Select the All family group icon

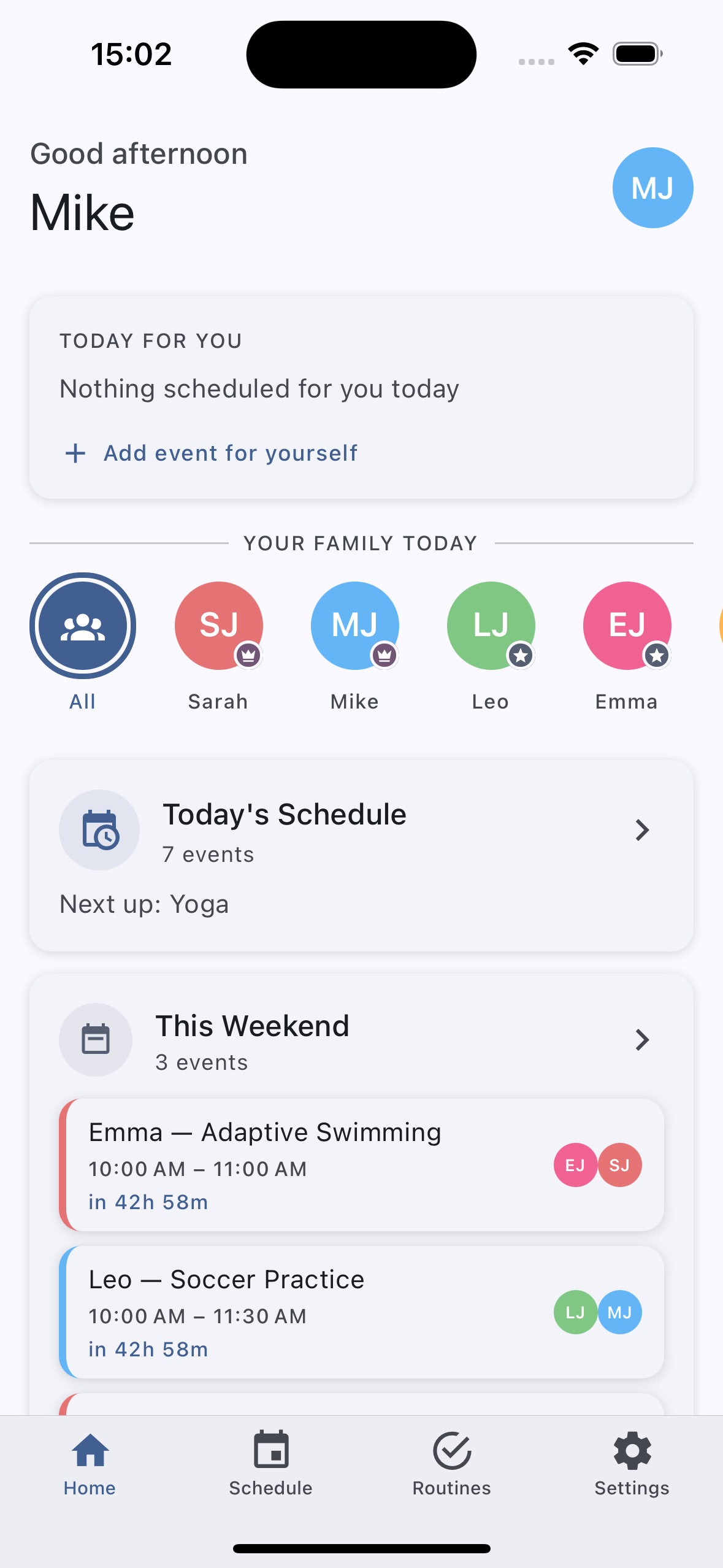pyautogui.click(x=82, y=625)
